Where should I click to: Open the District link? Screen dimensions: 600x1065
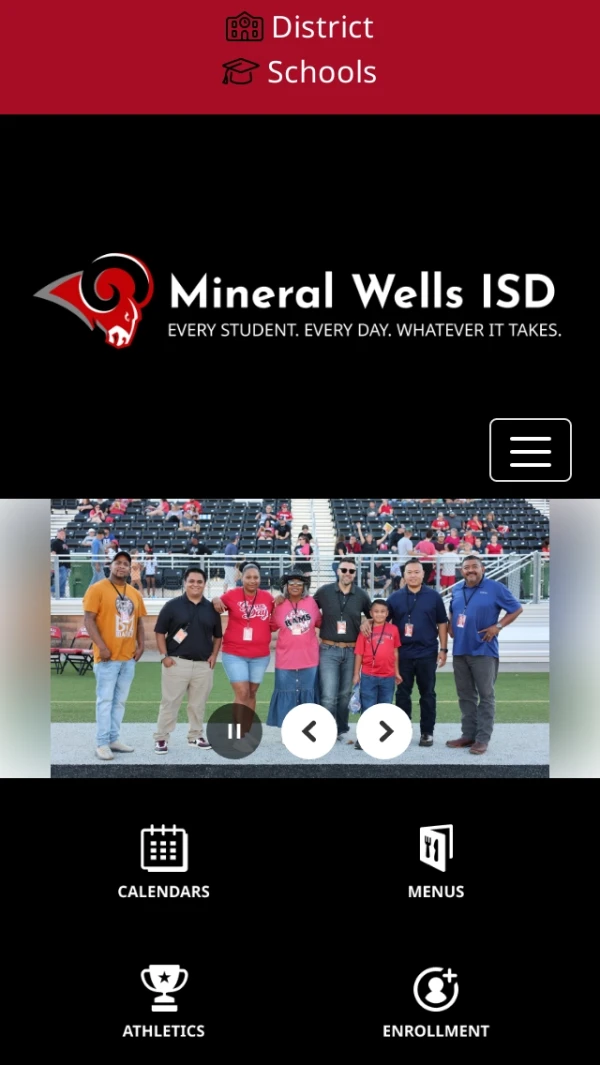[300, 27]
